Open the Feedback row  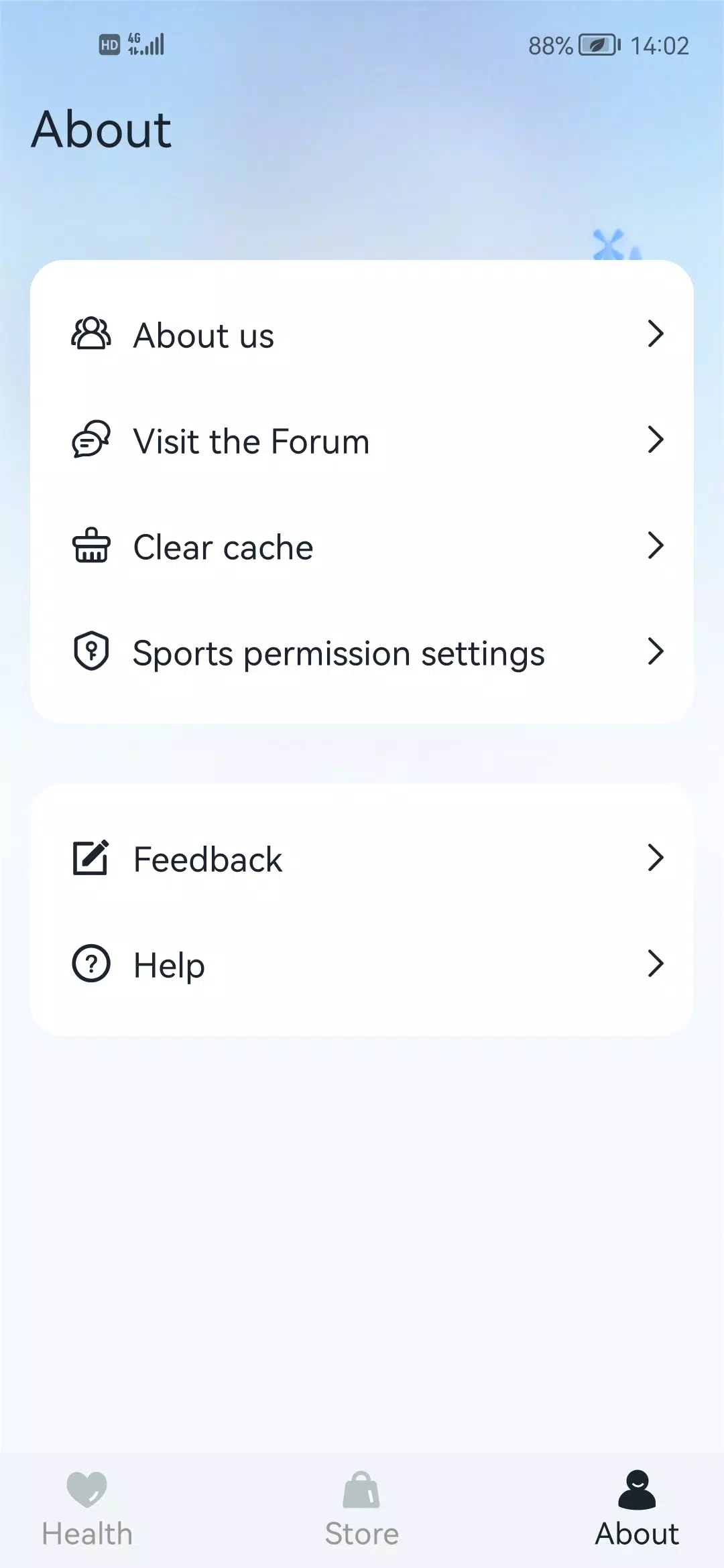(x=362, y=858)
